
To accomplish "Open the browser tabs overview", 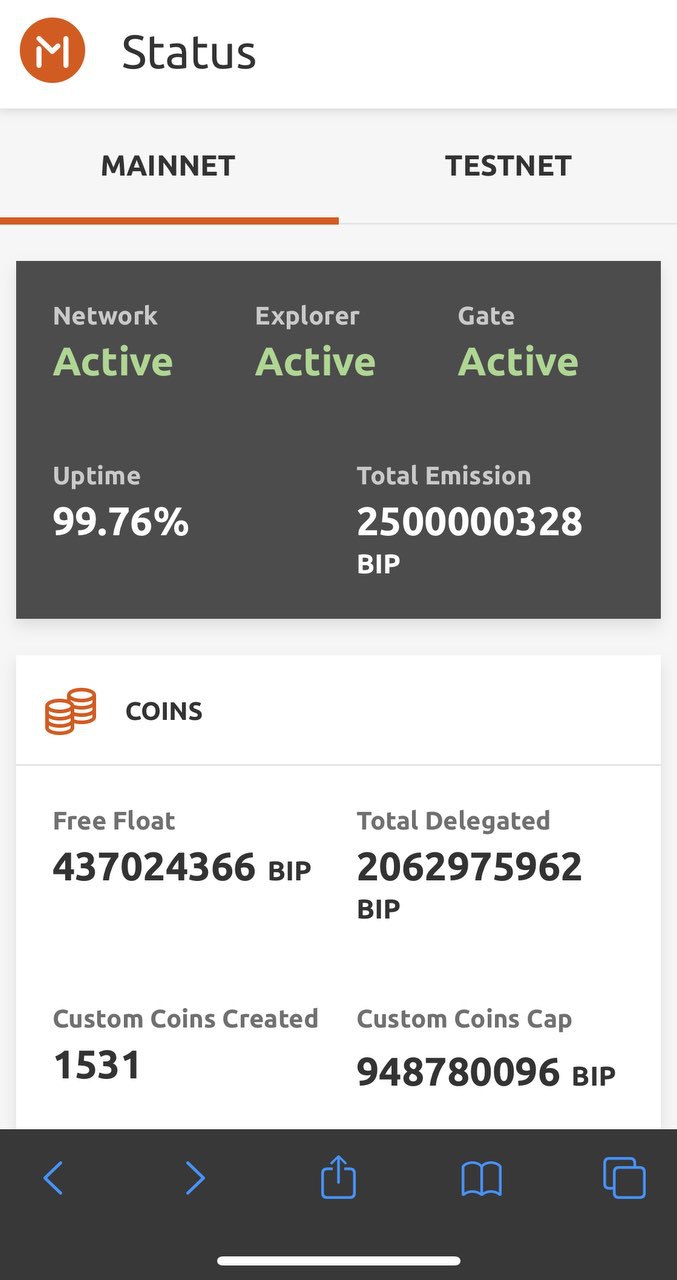I will [x=624, y=1178].
